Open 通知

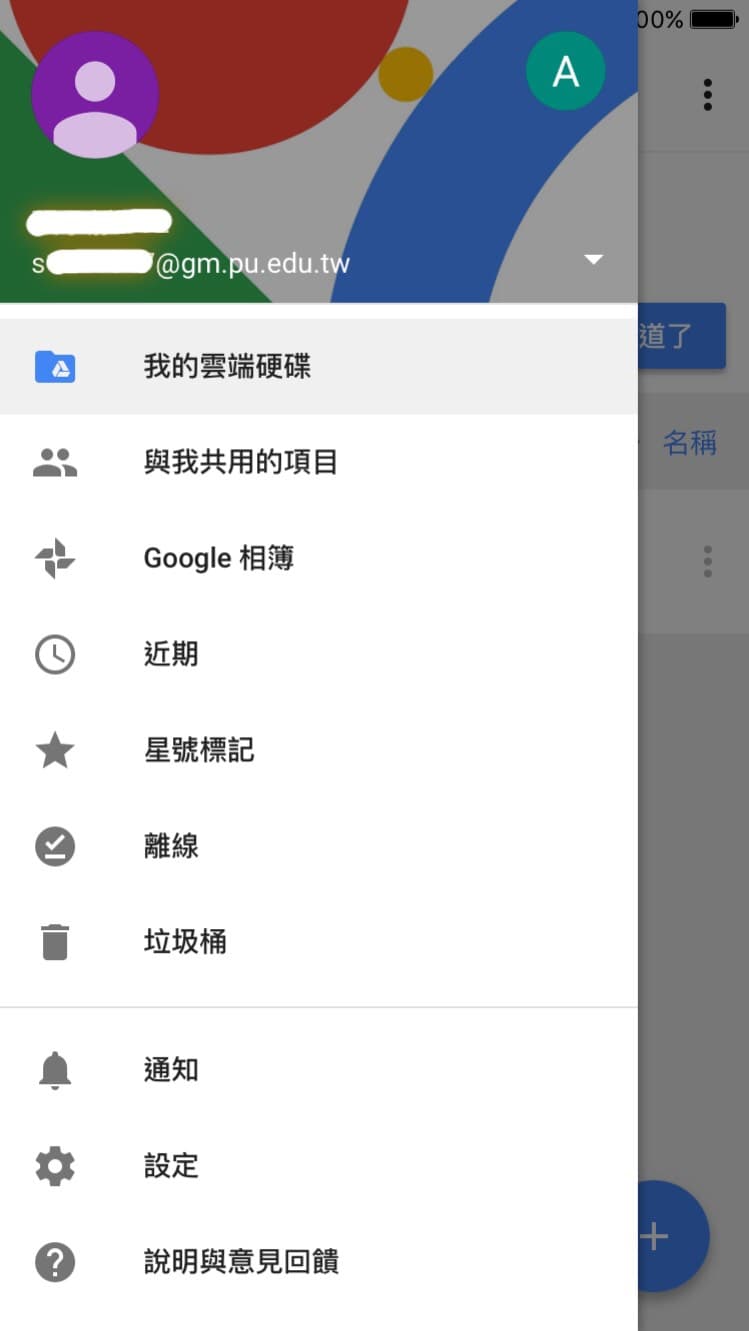[318, 1070]
